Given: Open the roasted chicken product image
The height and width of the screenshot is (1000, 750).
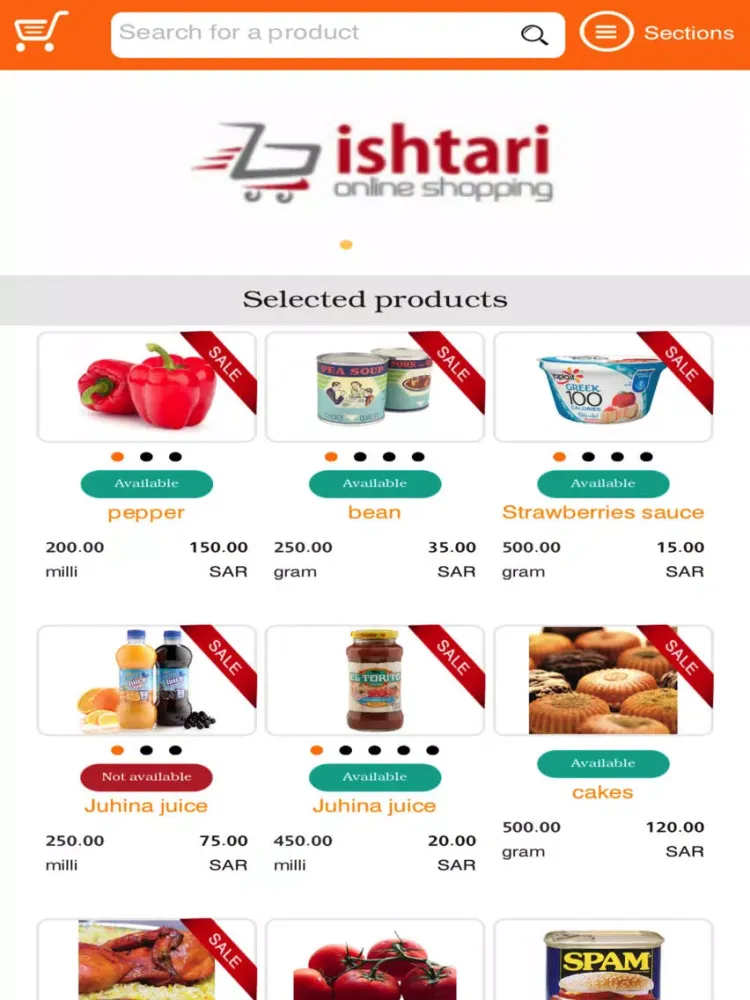Looking at the screenshot, I should (x=147, y=962).
